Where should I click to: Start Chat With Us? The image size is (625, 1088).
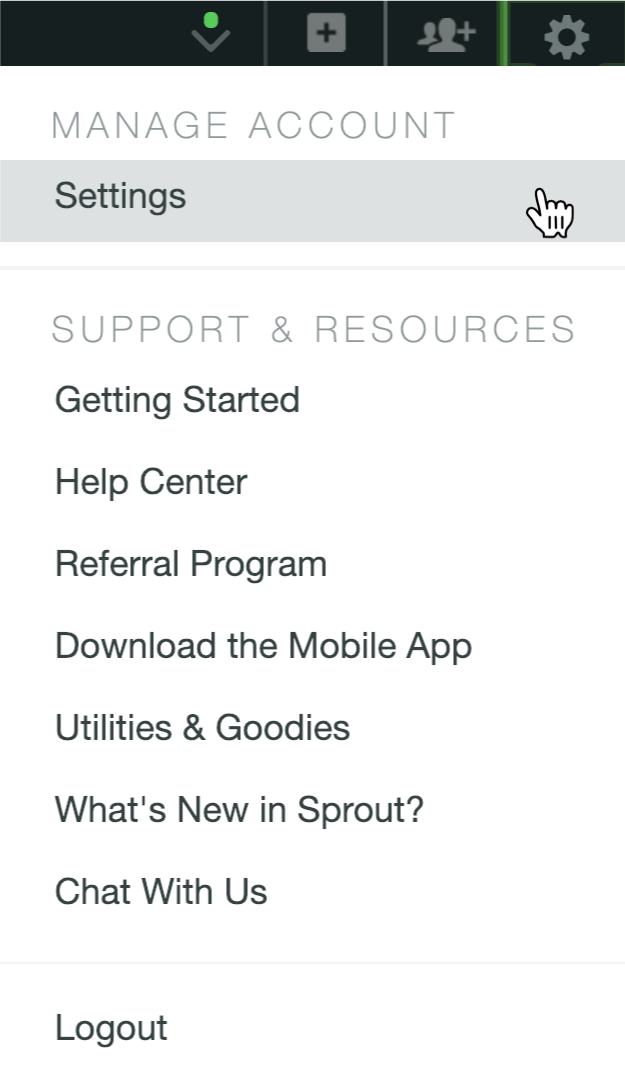pos(161,892)
